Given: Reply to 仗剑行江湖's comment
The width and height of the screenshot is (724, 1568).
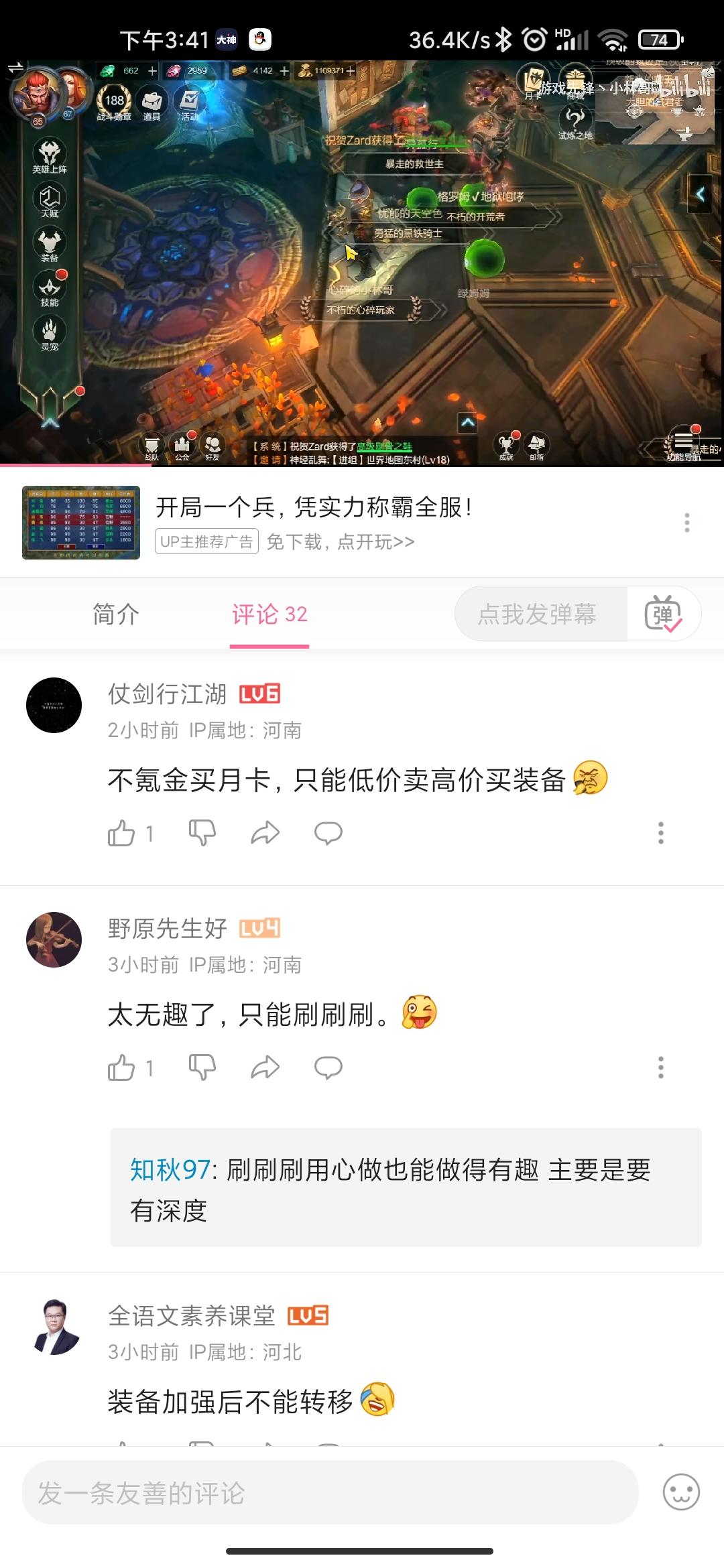Looking at the screenshot, I should point(328,833).
